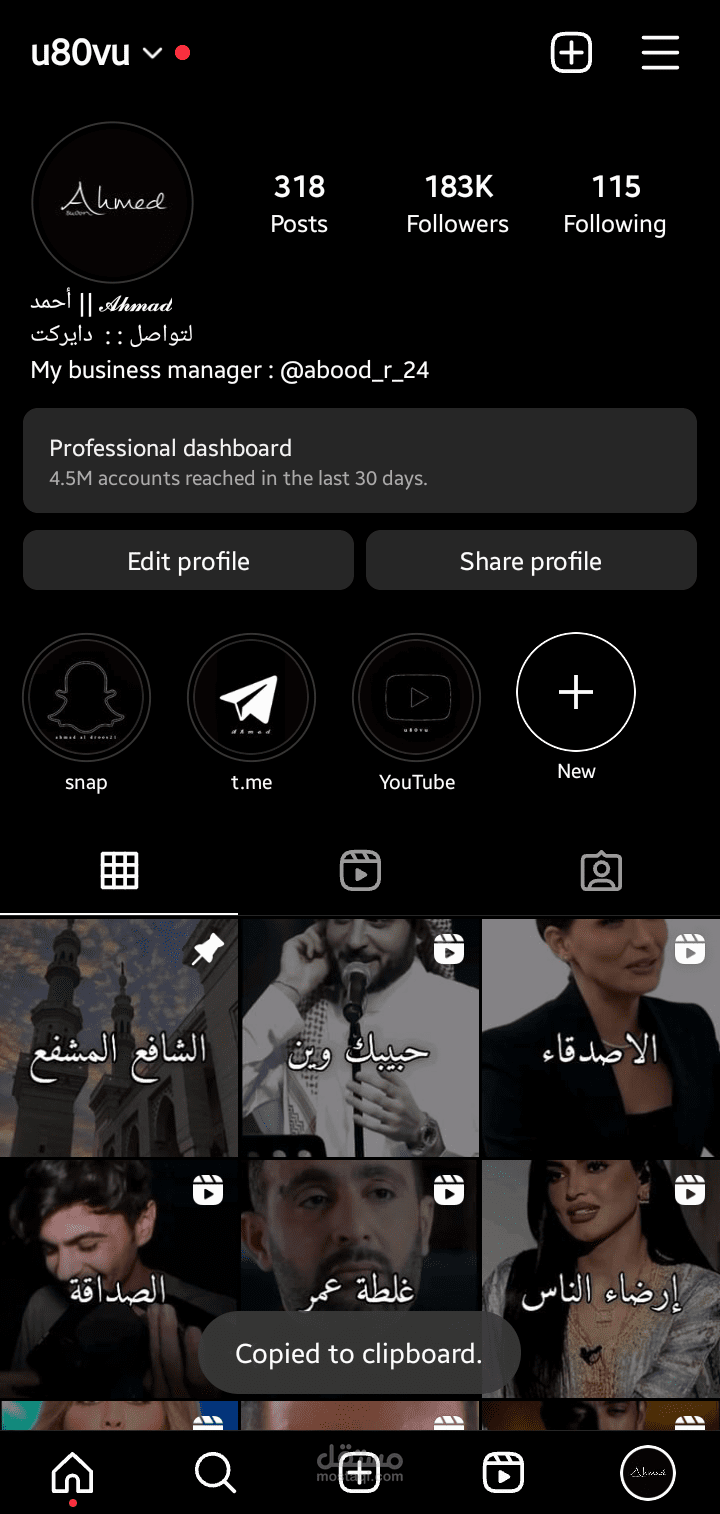Open profile picture icon in bottom bar
The width and height of the screenshot is (720, 1514).
[x=647, y=1471]
